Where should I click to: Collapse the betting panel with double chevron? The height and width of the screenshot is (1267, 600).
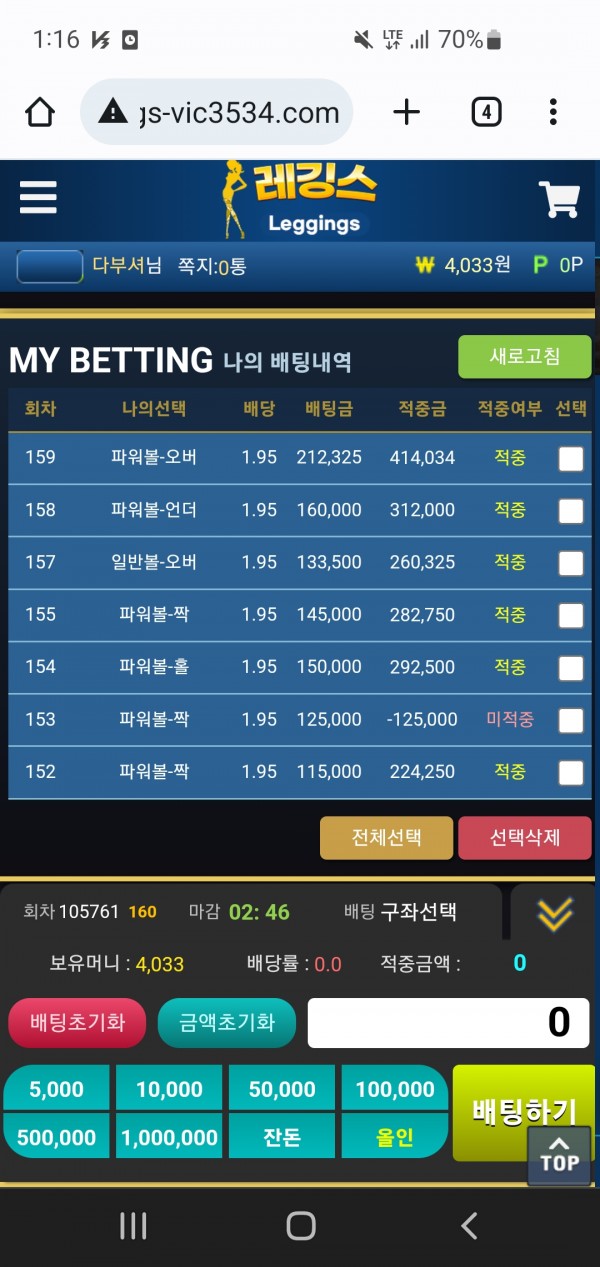click(x=554, y=912)
